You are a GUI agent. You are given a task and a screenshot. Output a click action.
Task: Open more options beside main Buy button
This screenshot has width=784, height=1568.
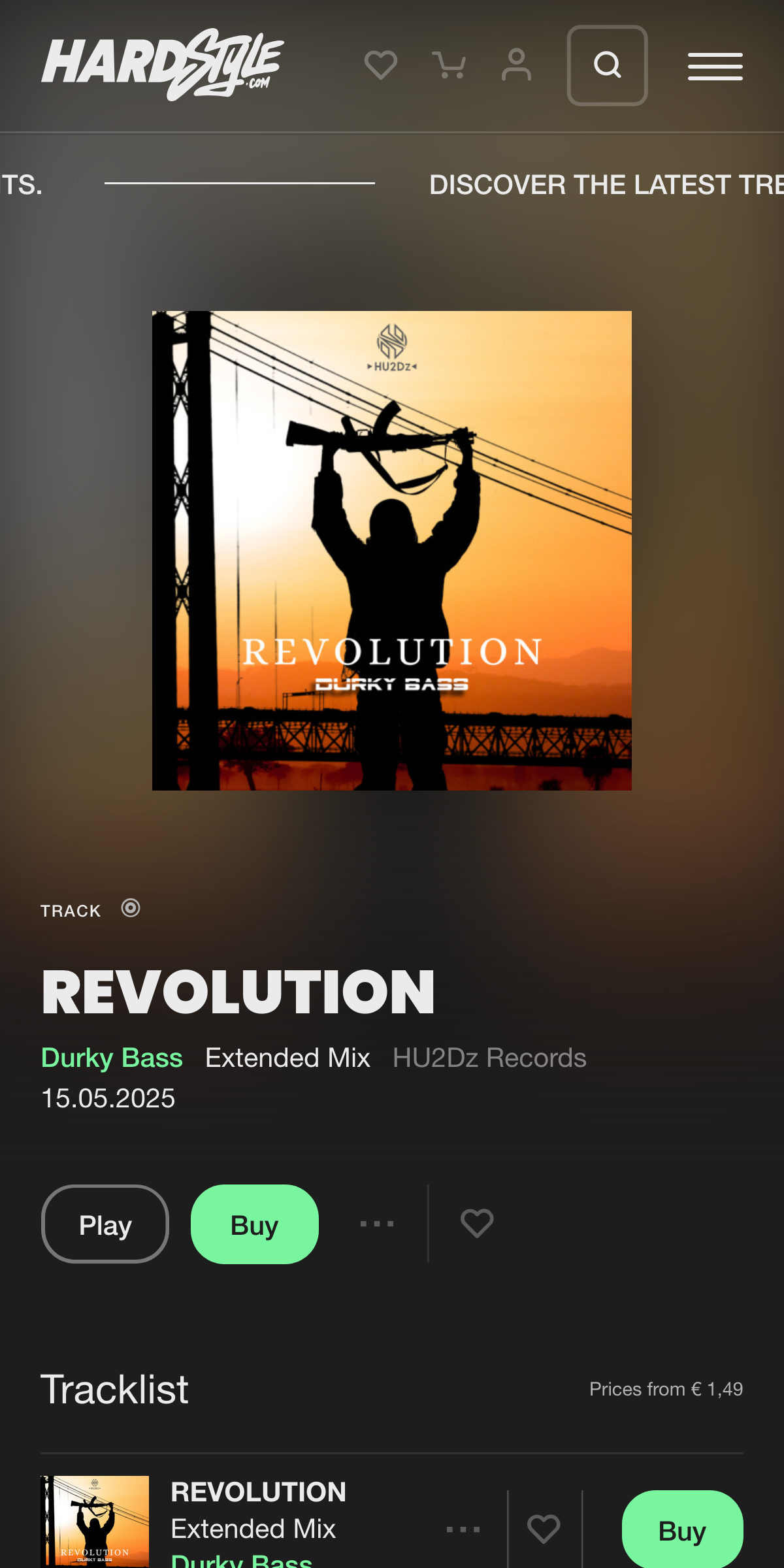pos(377,1224)
